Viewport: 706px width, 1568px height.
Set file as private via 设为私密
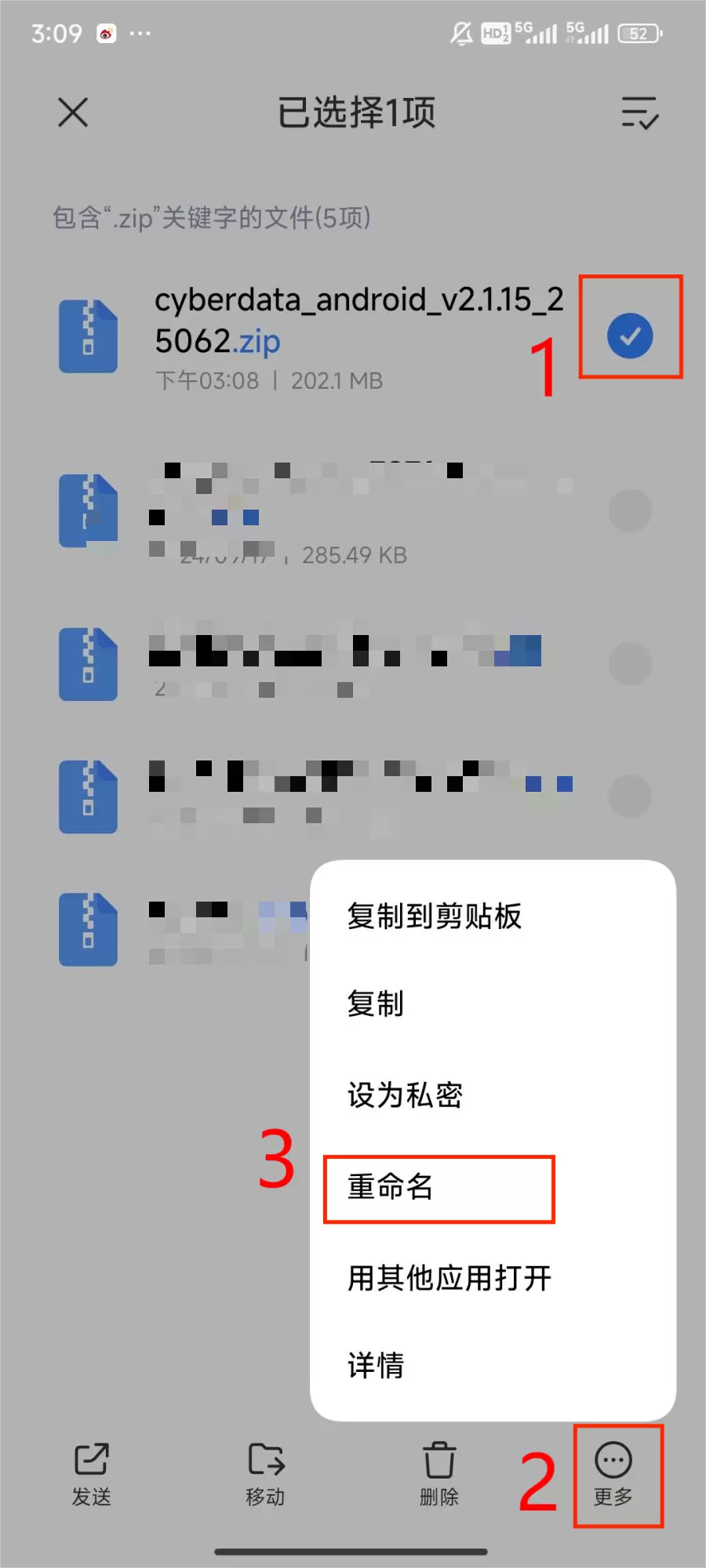coord(405,1095)
